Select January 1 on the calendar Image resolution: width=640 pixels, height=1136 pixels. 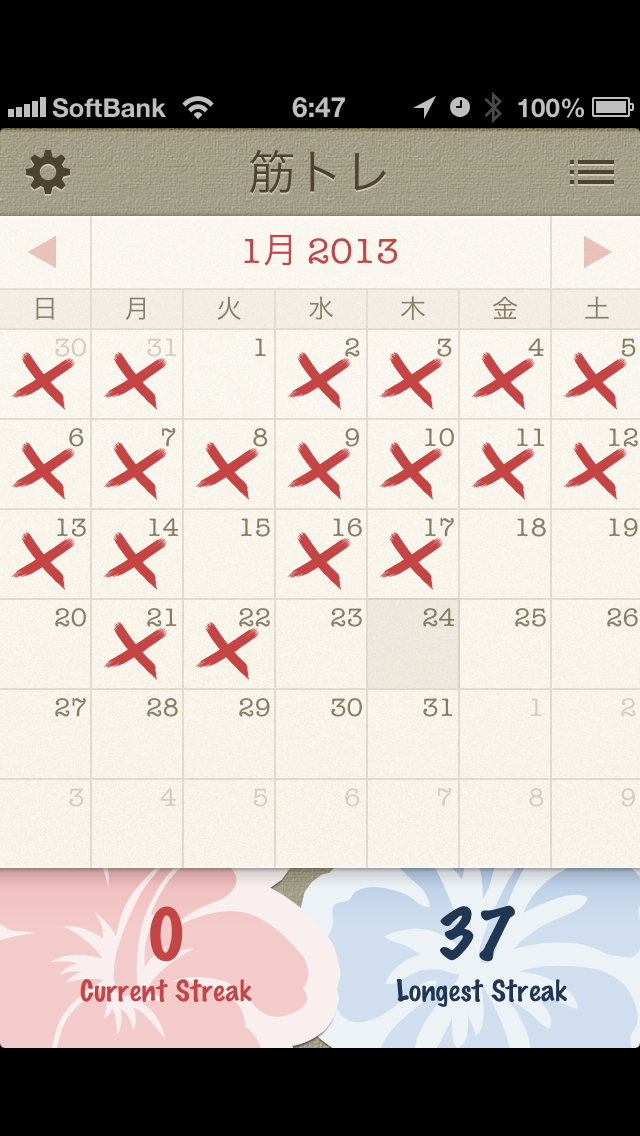229,375
